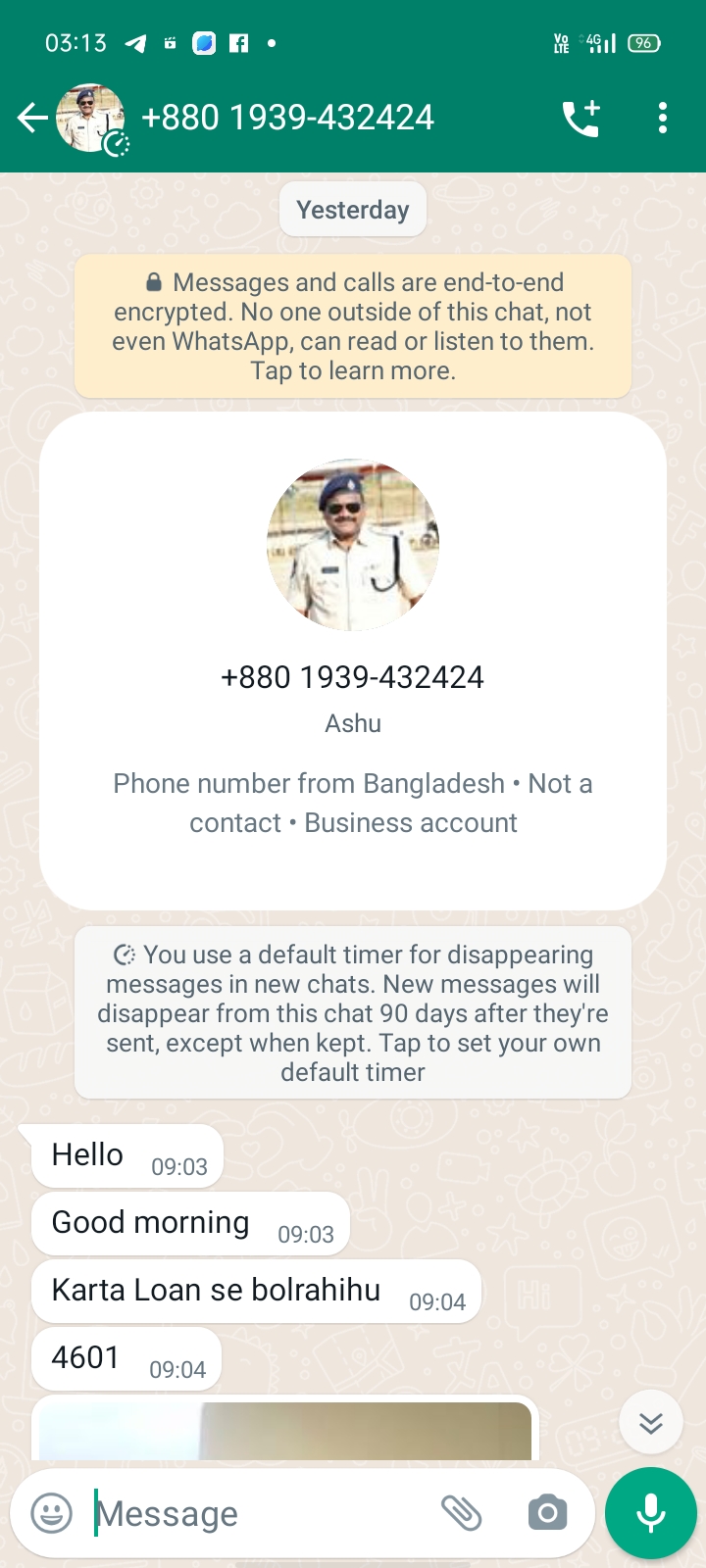This screenshot has width=706, height=1568.
Task: Tap the disappearing messages timer notice
Action: pos(353,1012)
